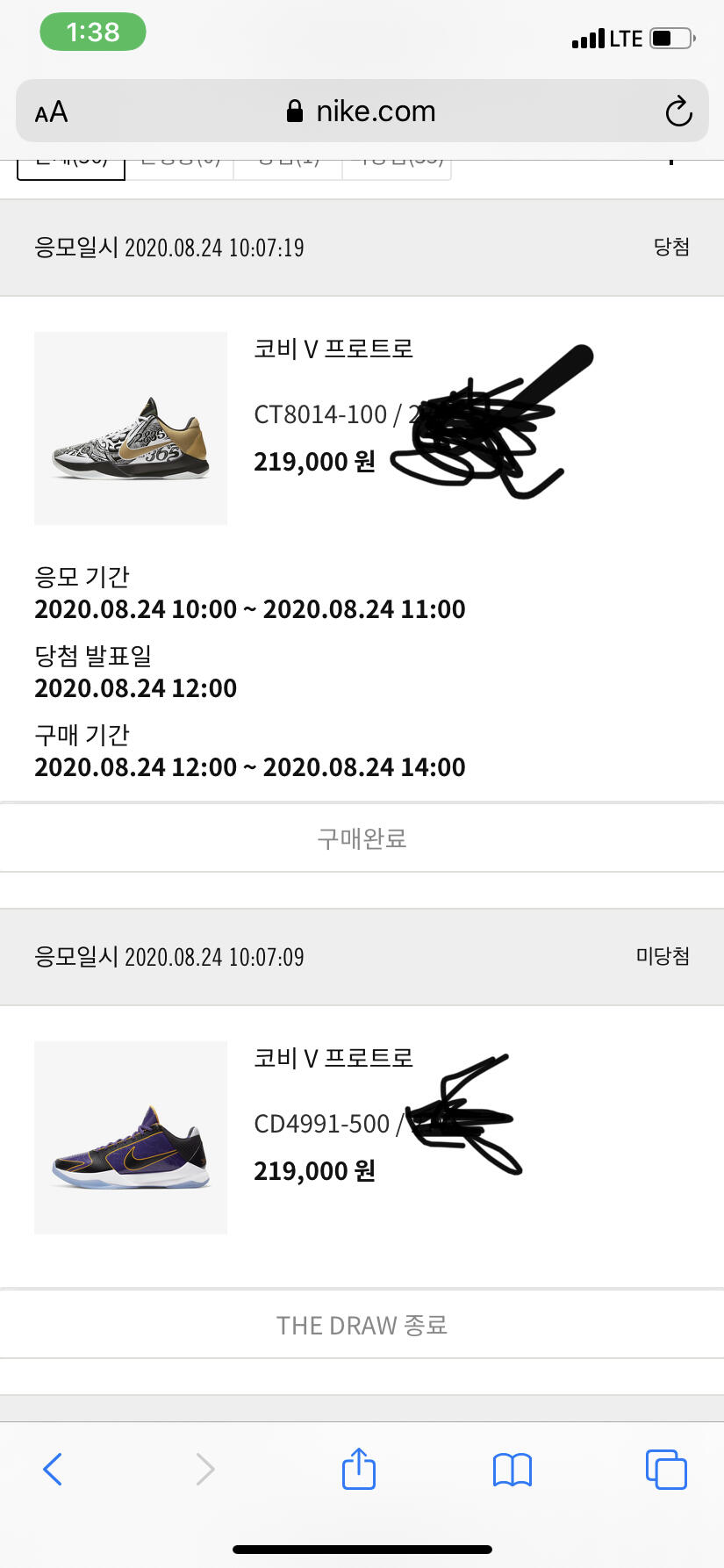Open the bookmarks book icon
This screenshot has height=1568, width=724.
pos(513,1470)
